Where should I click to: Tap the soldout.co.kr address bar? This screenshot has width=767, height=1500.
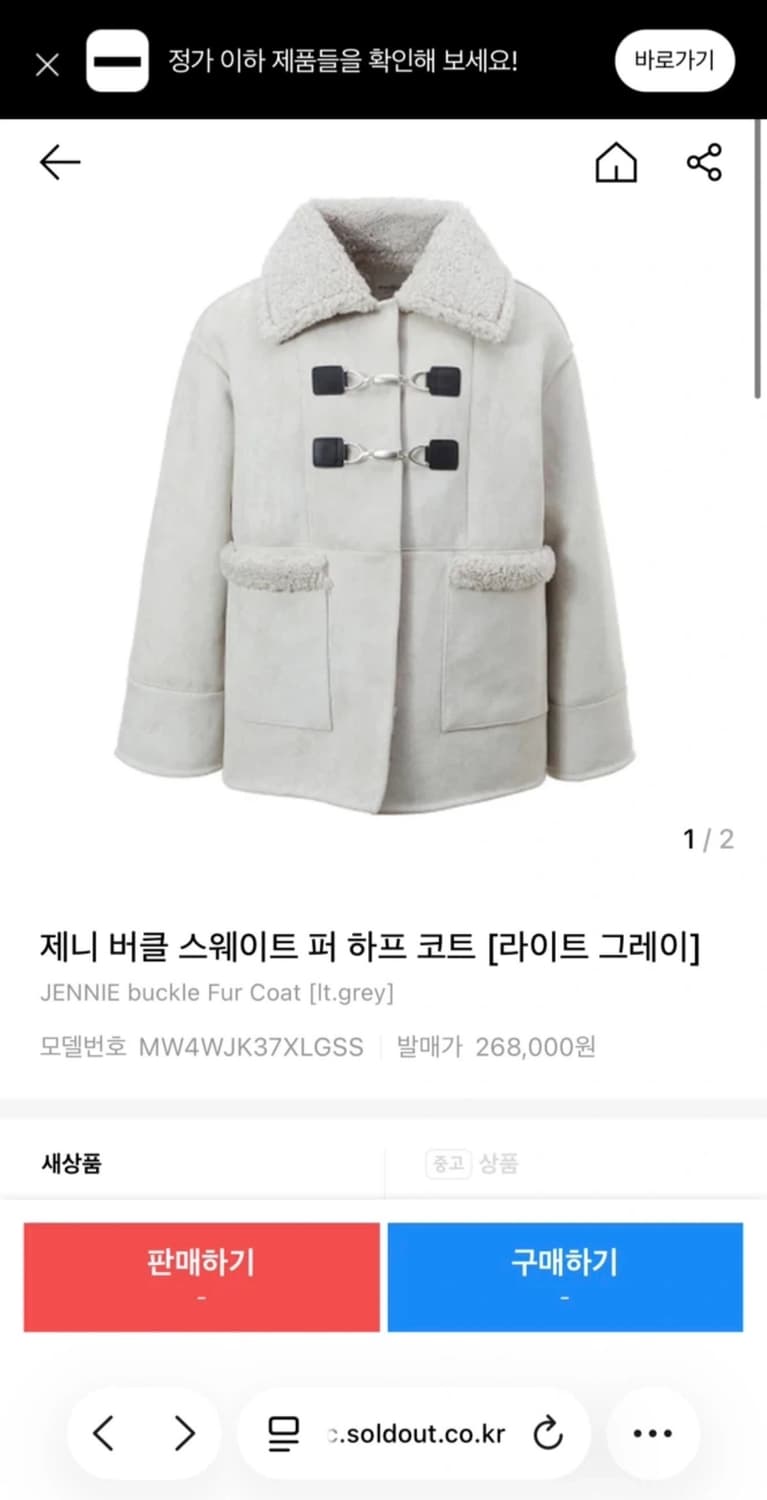420,1433
